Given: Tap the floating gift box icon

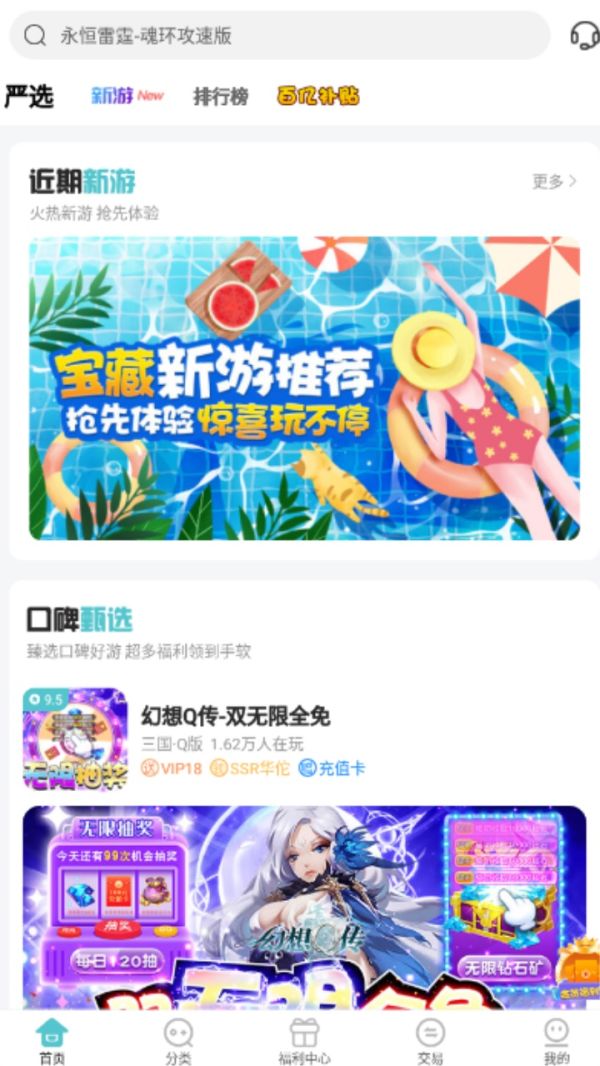Looking at the screenshot, I should pos(579,966).
